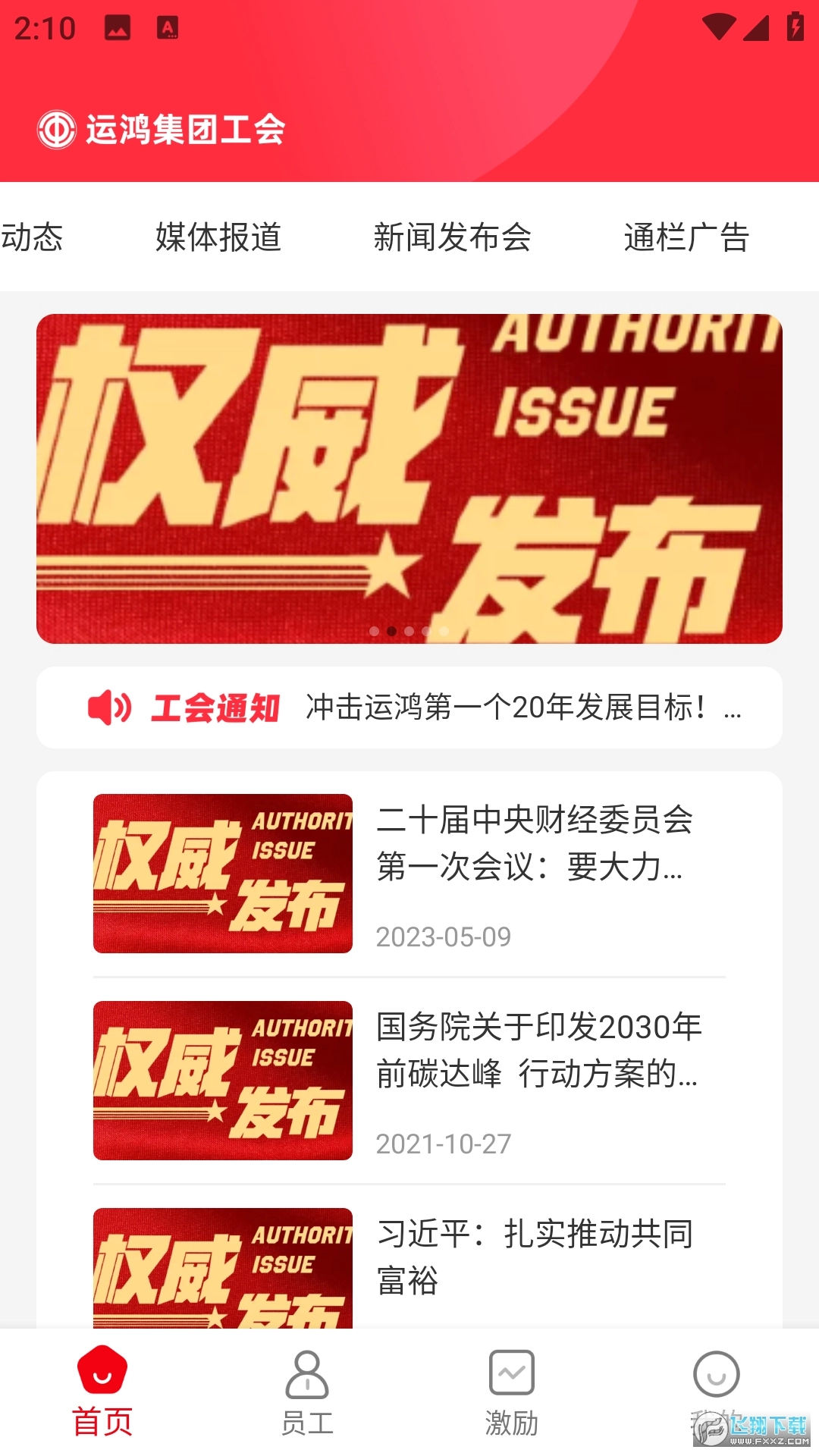
Task: Read the article 国务院关于印发2030年前碳达峰
Action: point(538,1050)
